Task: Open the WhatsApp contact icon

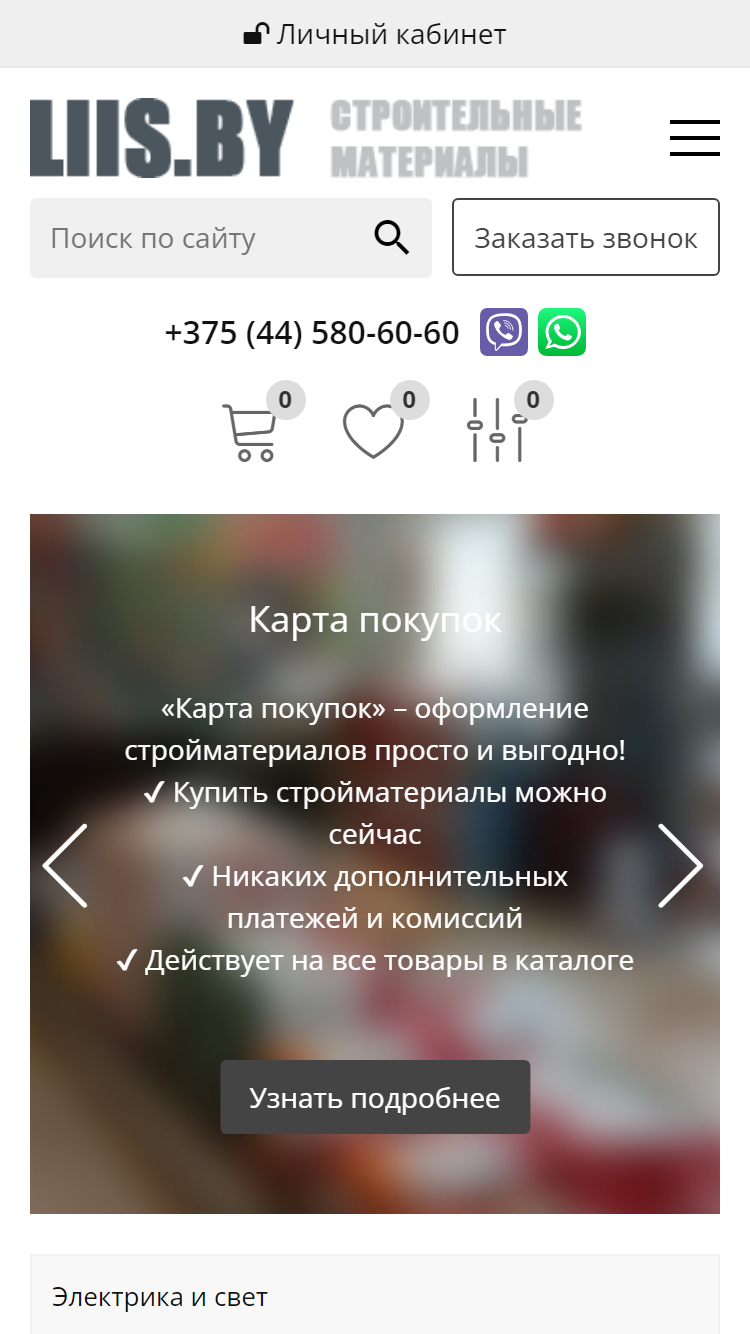Action: [562, 332]
